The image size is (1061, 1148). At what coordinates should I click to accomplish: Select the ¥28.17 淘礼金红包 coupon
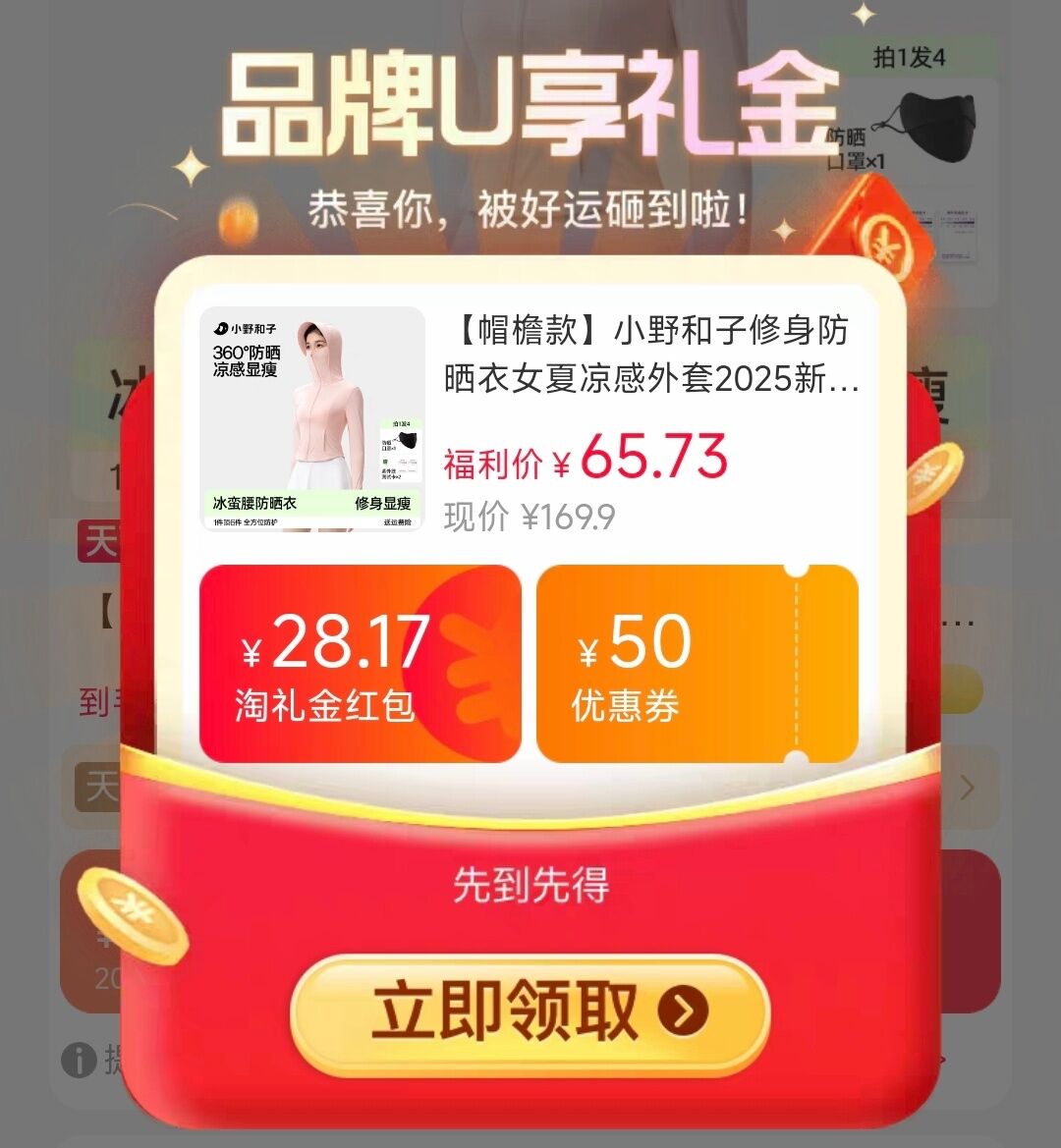point(360,664)
